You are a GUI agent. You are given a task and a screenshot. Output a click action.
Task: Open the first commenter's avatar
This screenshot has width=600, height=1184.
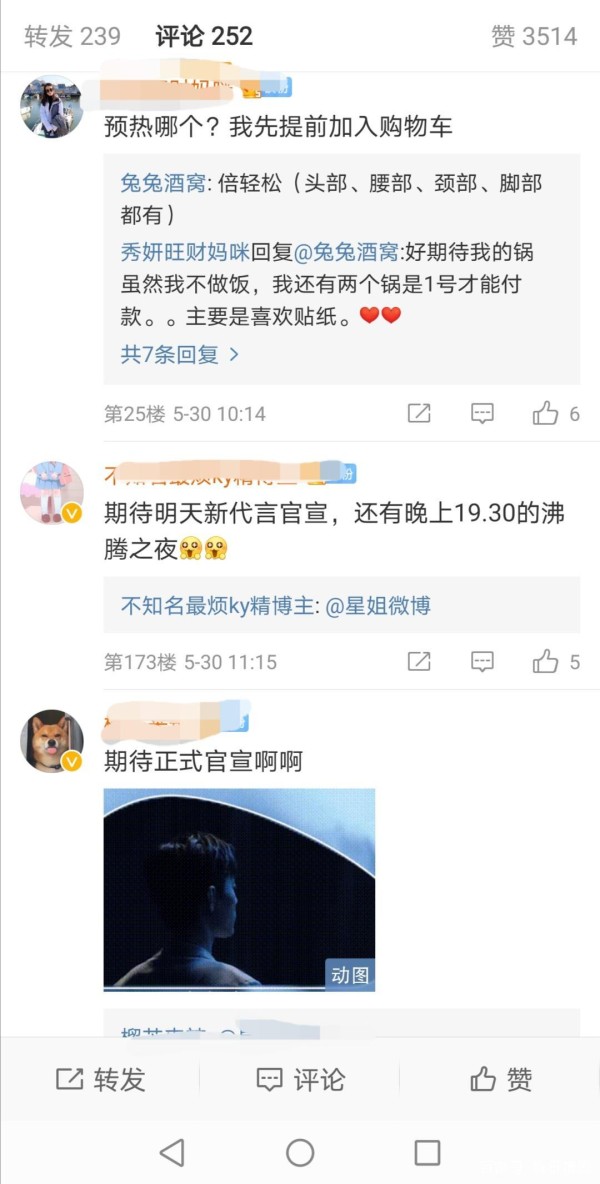(x=51, y=106)
